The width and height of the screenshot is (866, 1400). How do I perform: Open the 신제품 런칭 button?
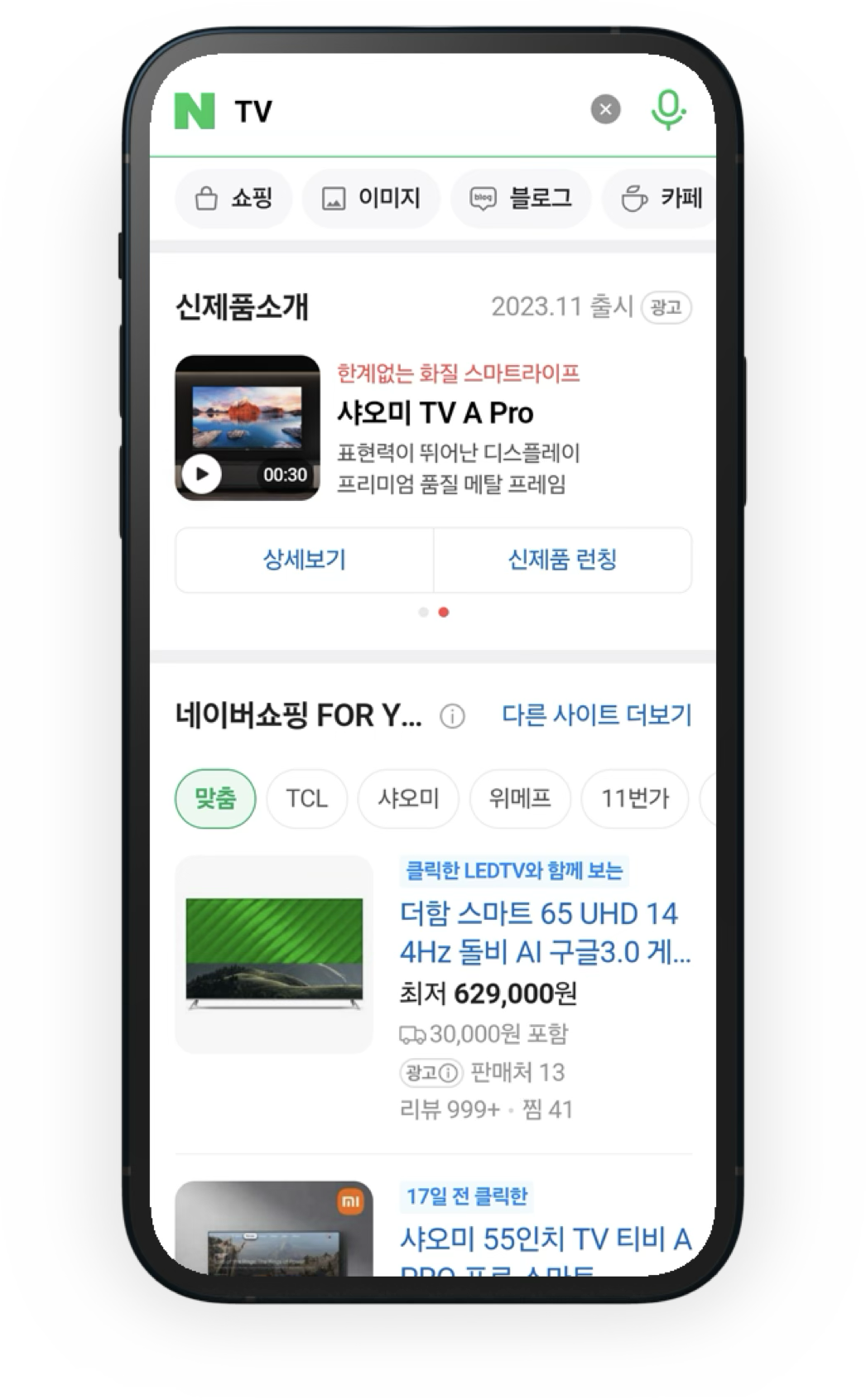click(562, 560)
